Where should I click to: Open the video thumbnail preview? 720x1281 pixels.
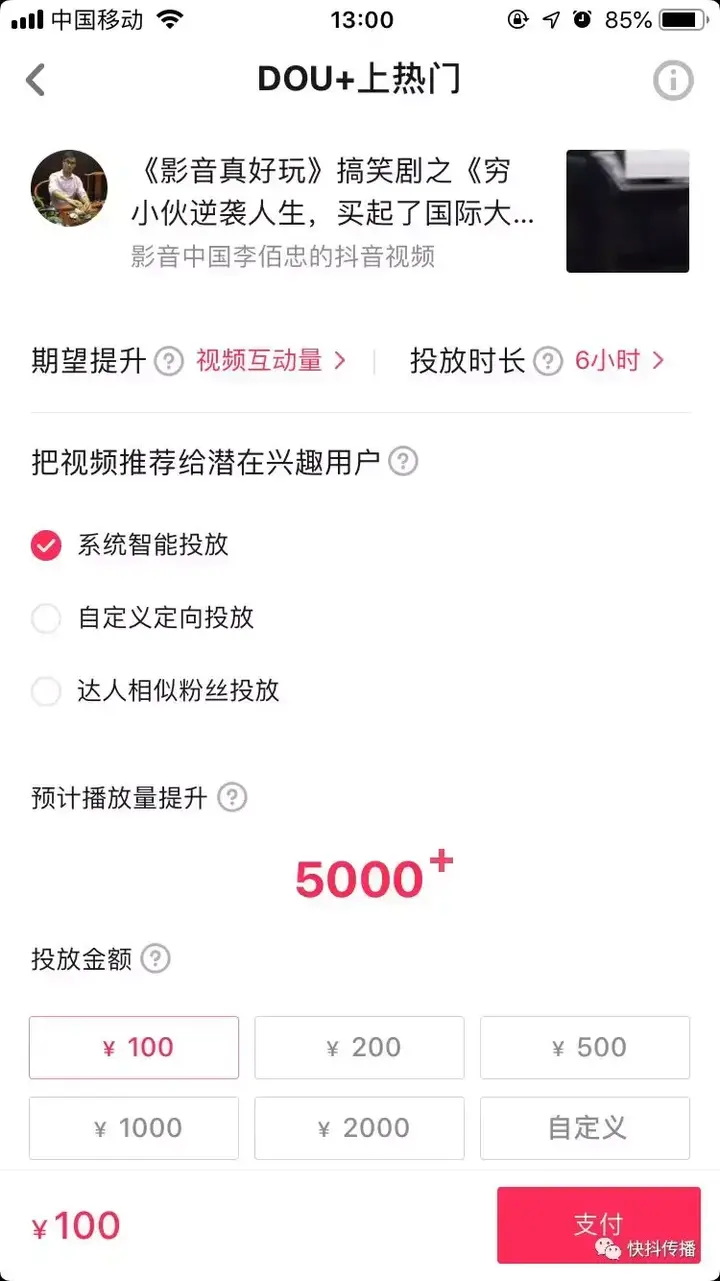click(x=628, y=211)
